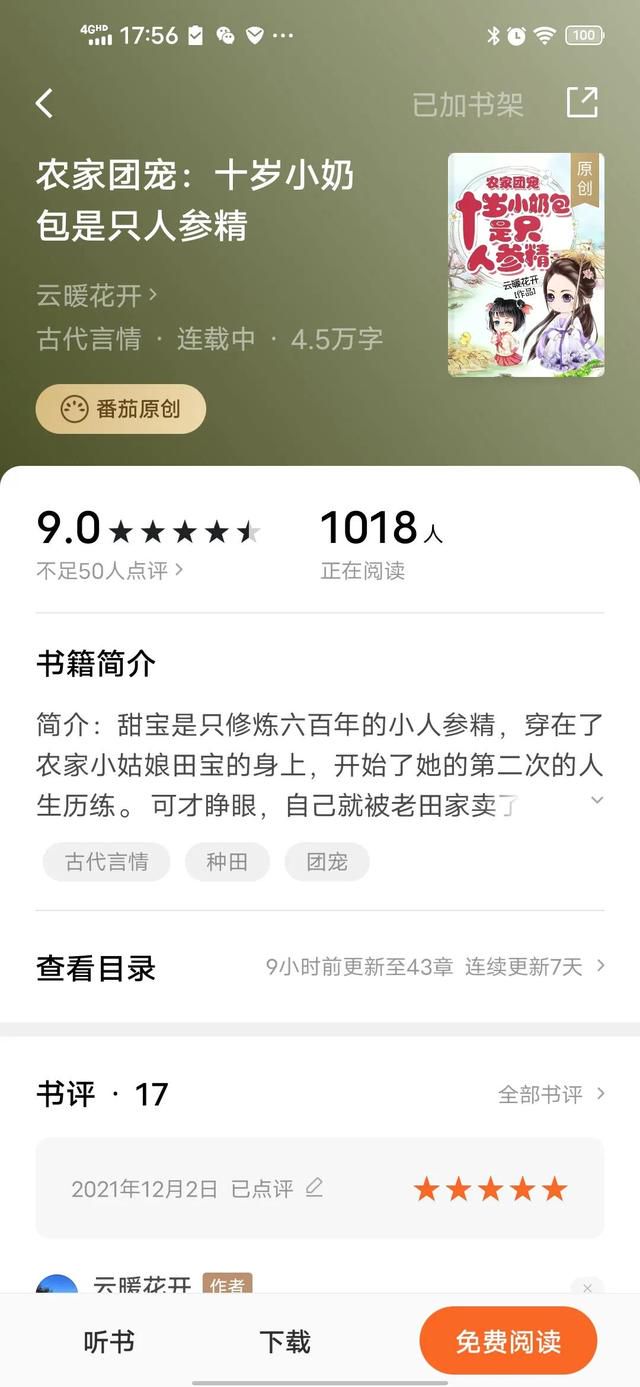Edit my rating with pencil icon

(x=314, y=1188)
